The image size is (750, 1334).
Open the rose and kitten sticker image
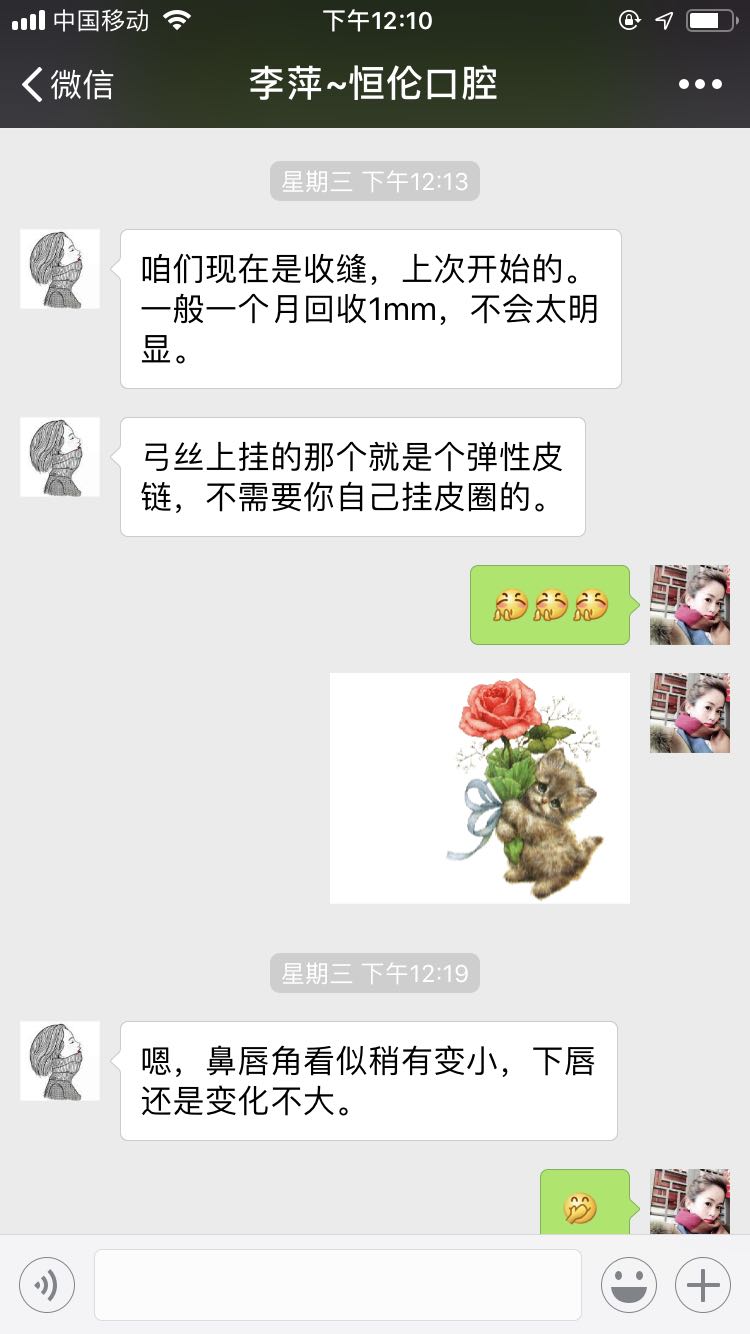(480, 788)
